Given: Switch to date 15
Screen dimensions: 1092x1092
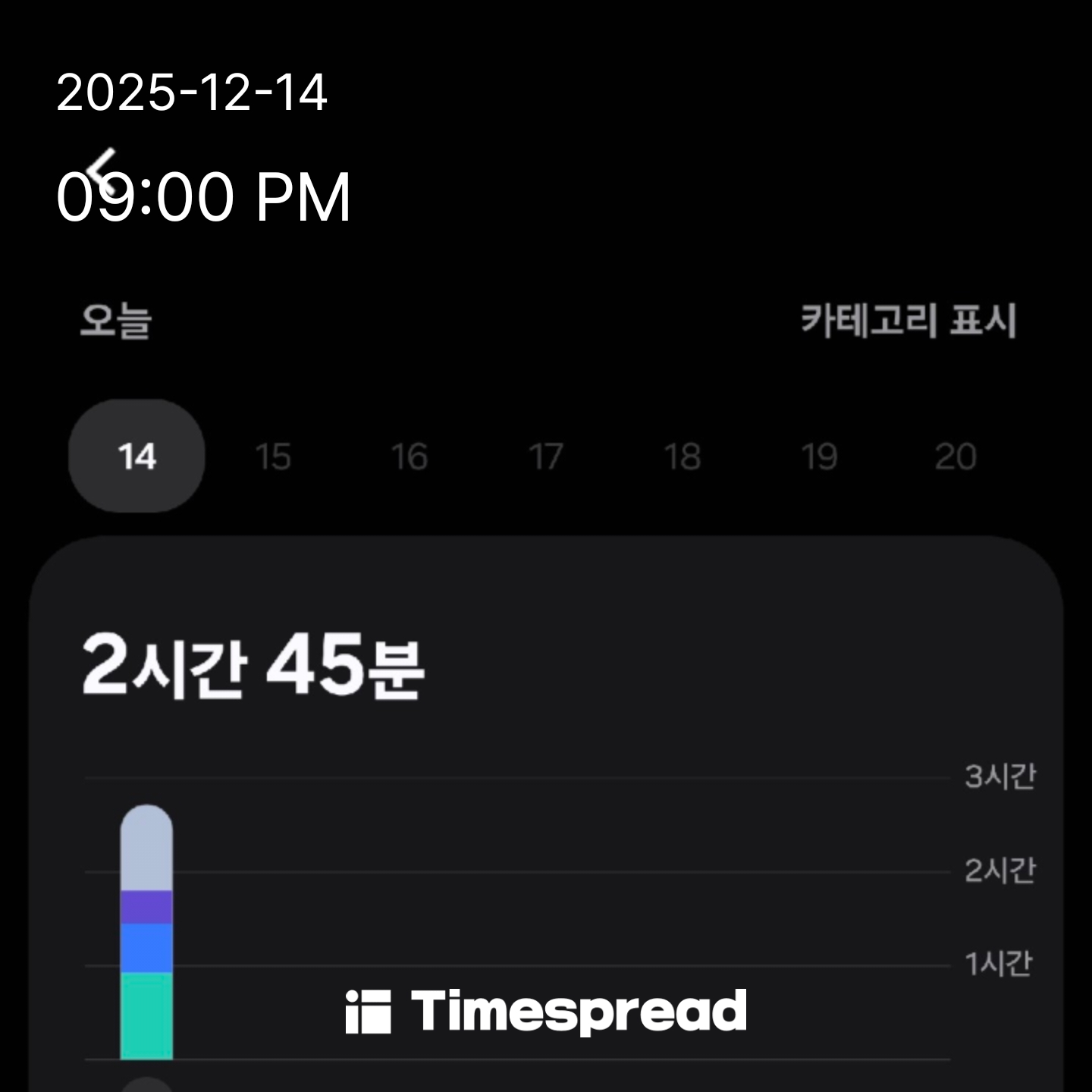Looking at the screenshot, I should (273, 457).
